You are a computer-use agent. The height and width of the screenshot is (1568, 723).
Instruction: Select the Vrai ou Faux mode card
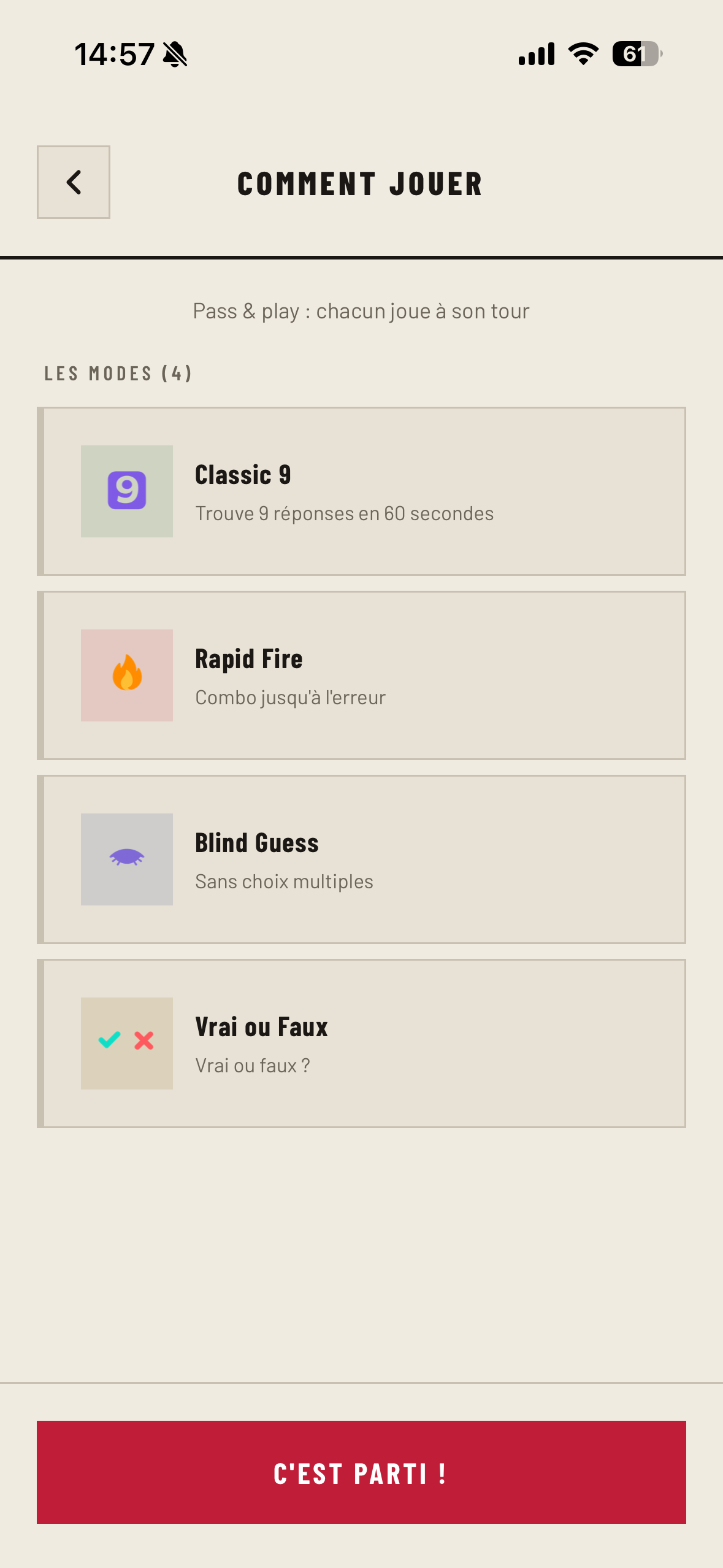(x=362, y=1043)
